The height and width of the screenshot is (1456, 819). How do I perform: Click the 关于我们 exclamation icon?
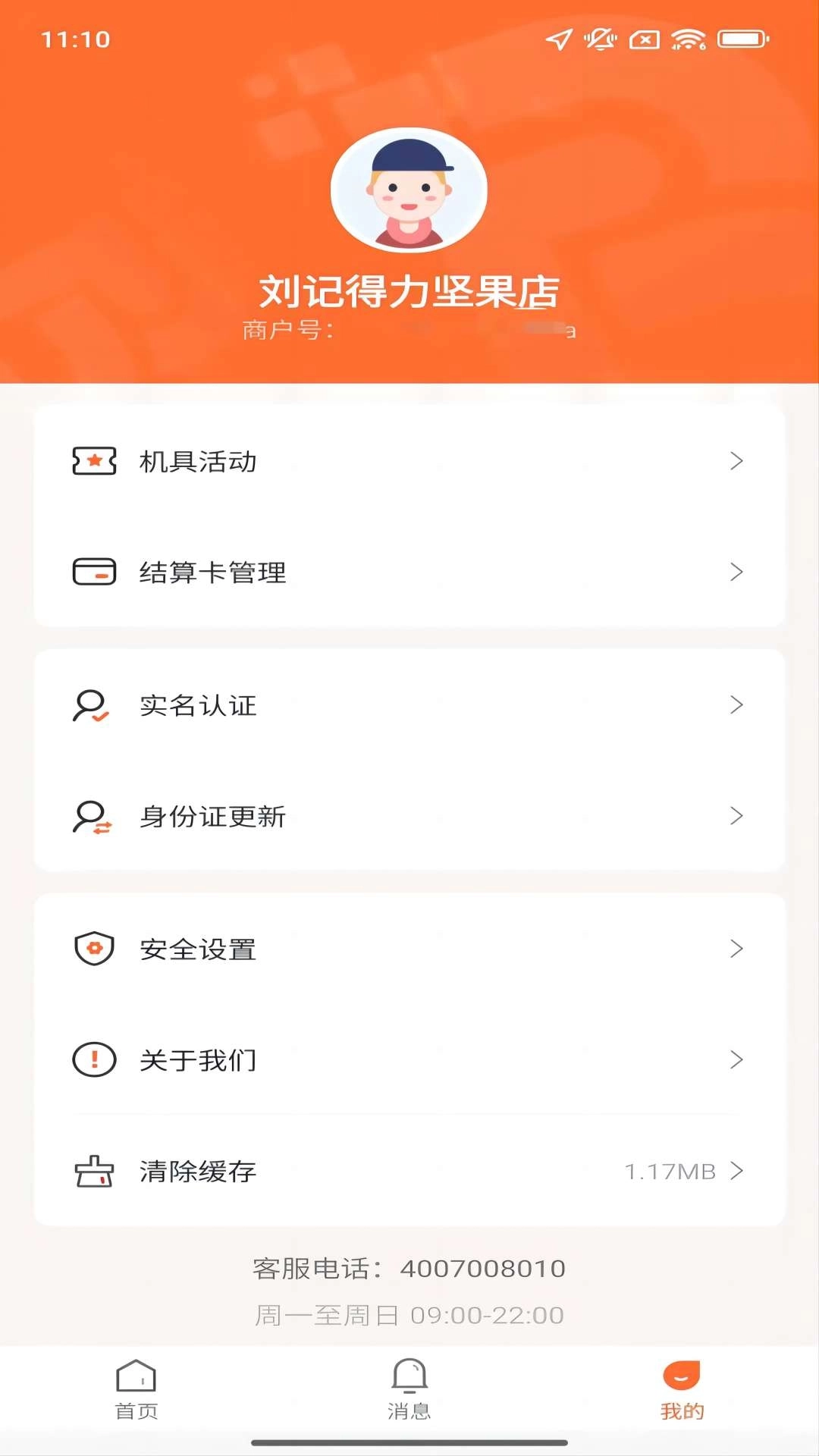click(x=91, y=1060)
